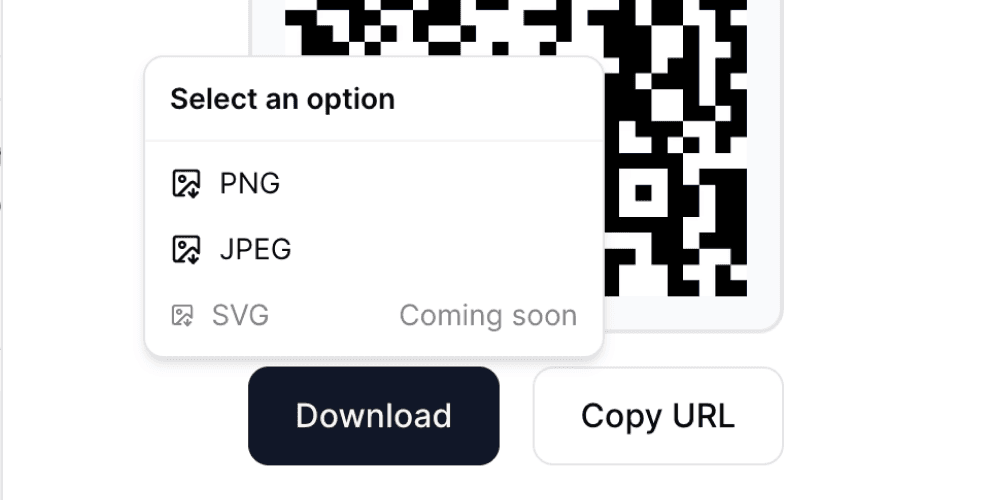Image resolution: width=1000 pixels, height=500 pixels.
Task: Tap the Download button
Action: (373, 416)
